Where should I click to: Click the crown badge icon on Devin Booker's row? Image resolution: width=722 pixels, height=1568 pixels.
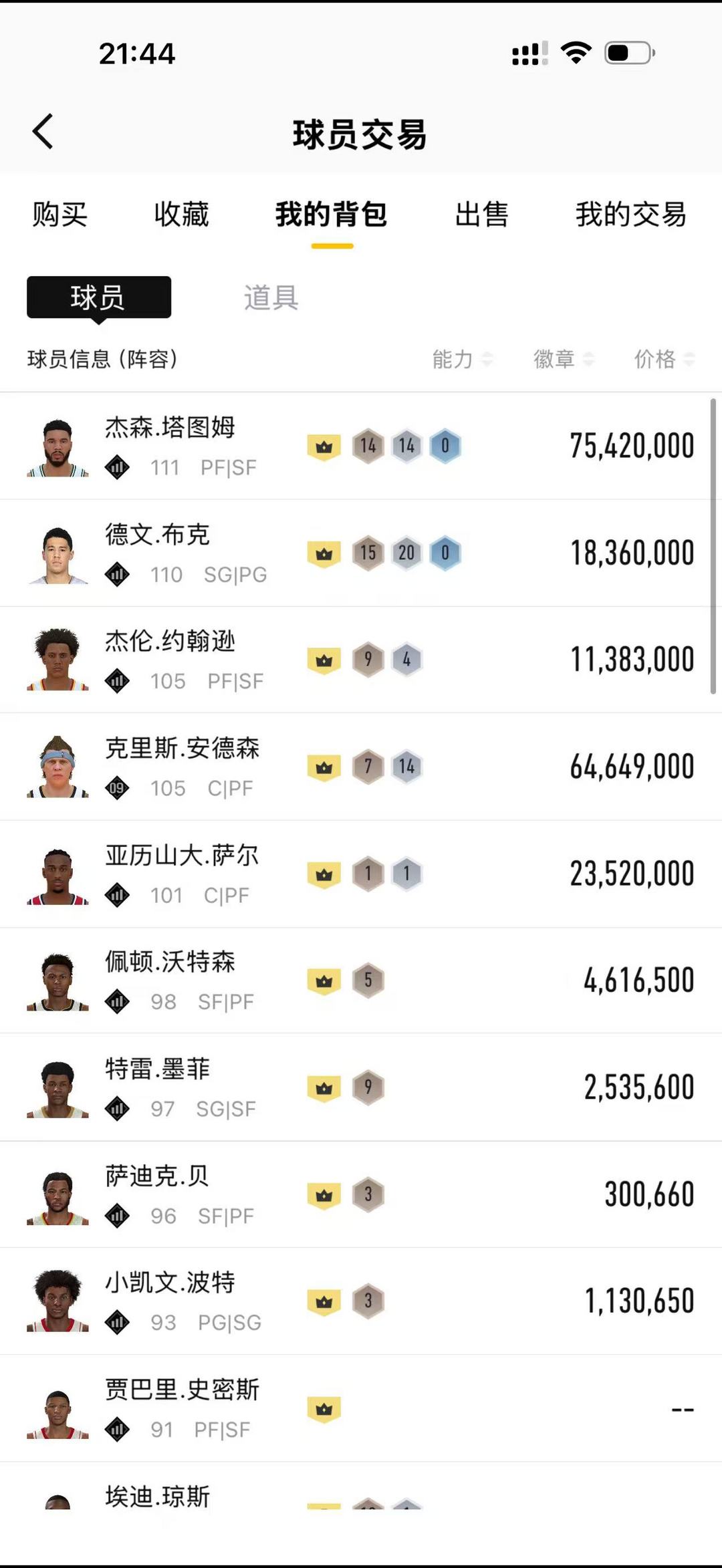click(x=325, y=553)
